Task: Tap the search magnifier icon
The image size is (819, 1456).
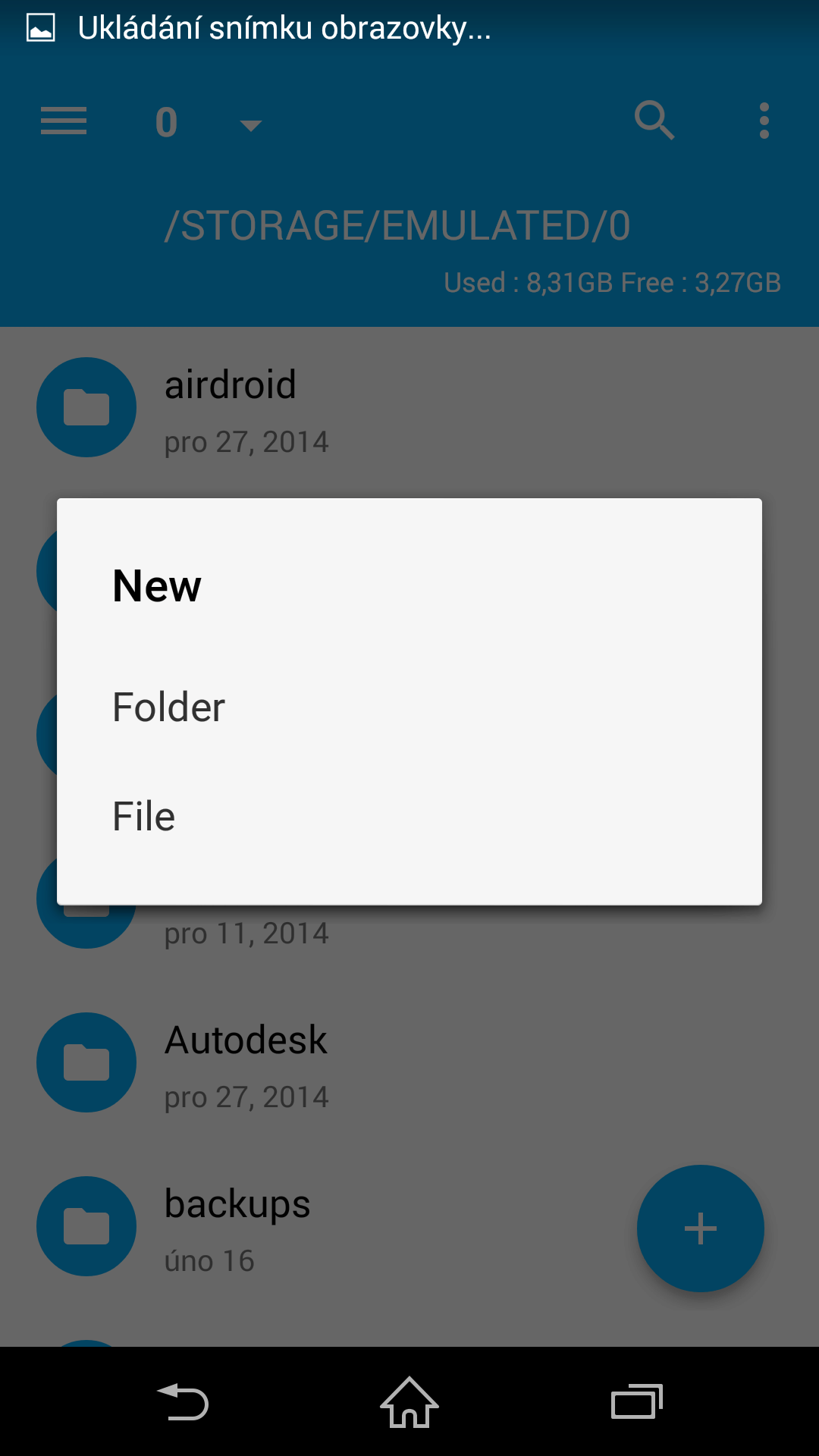Action: (654, 121)
